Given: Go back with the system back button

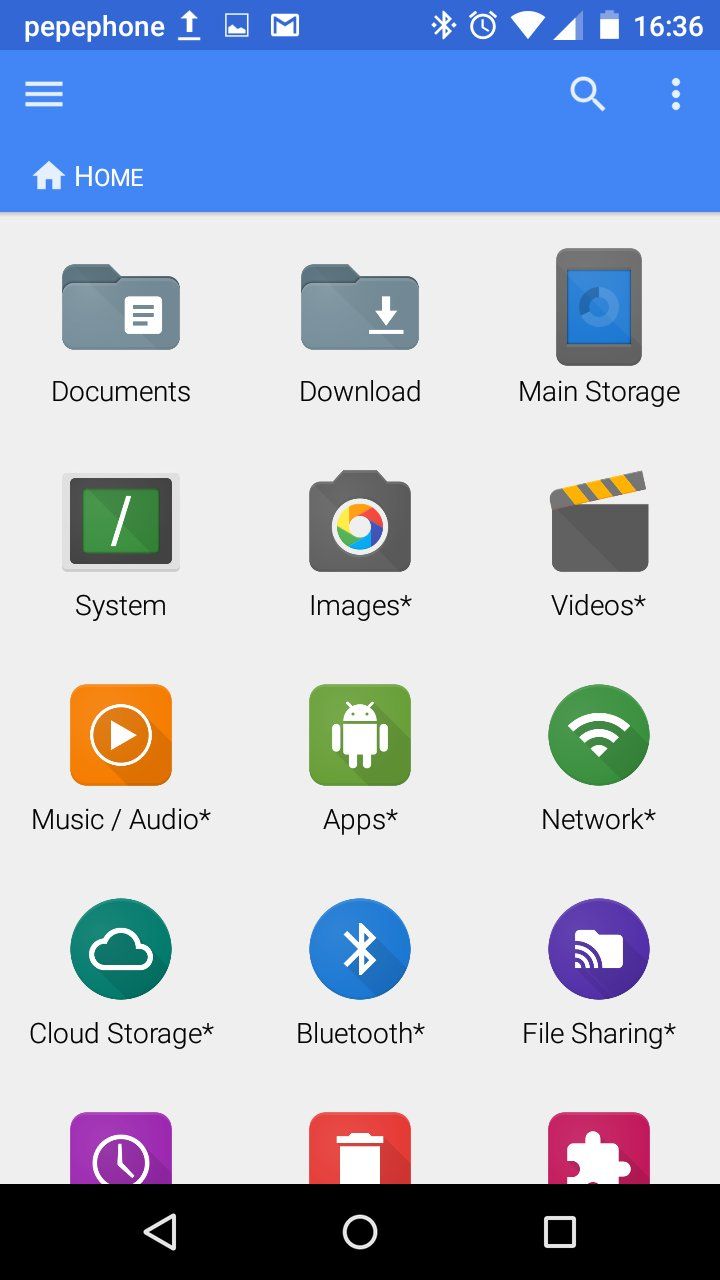Looking at the screenshot, I should (x=160, y=1232).
